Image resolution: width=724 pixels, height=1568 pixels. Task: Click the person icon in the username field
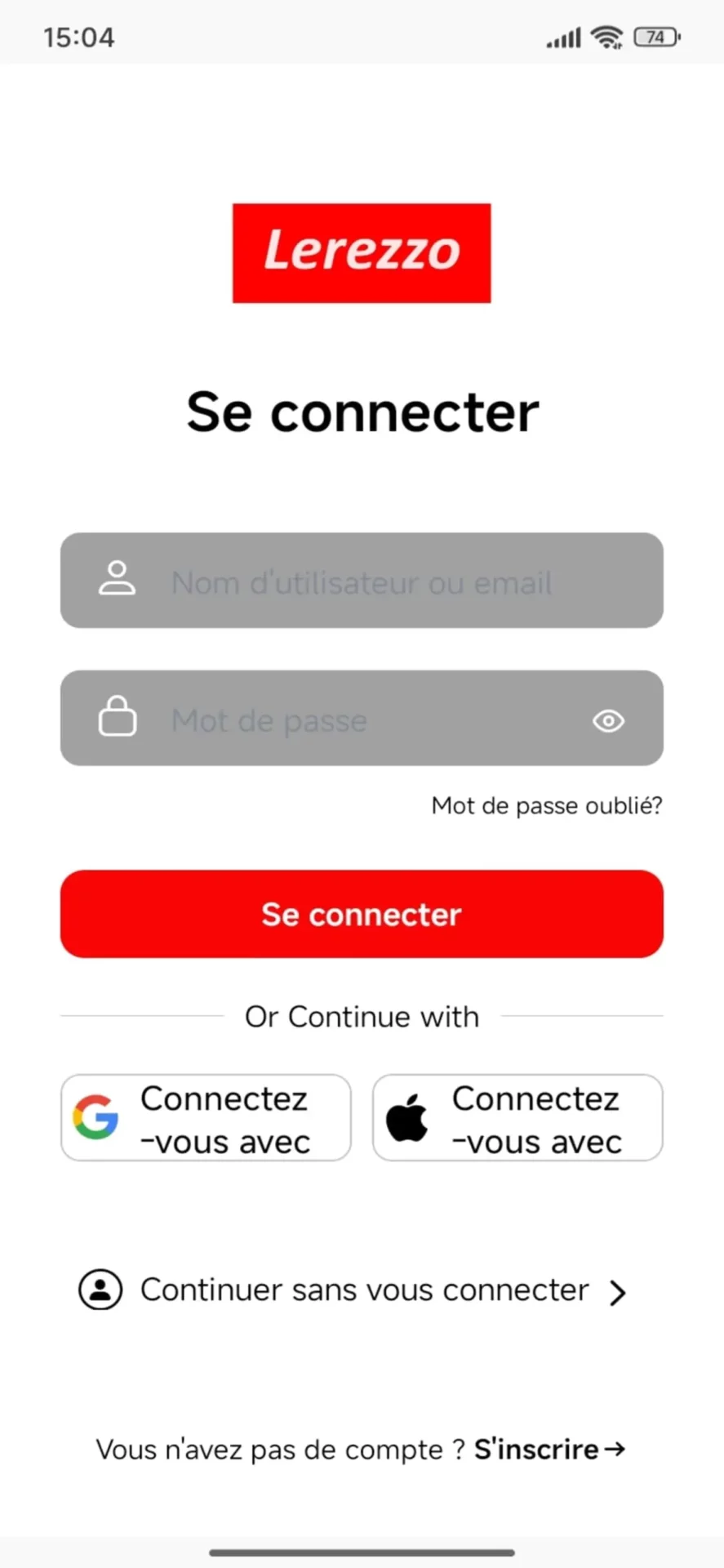118,580
